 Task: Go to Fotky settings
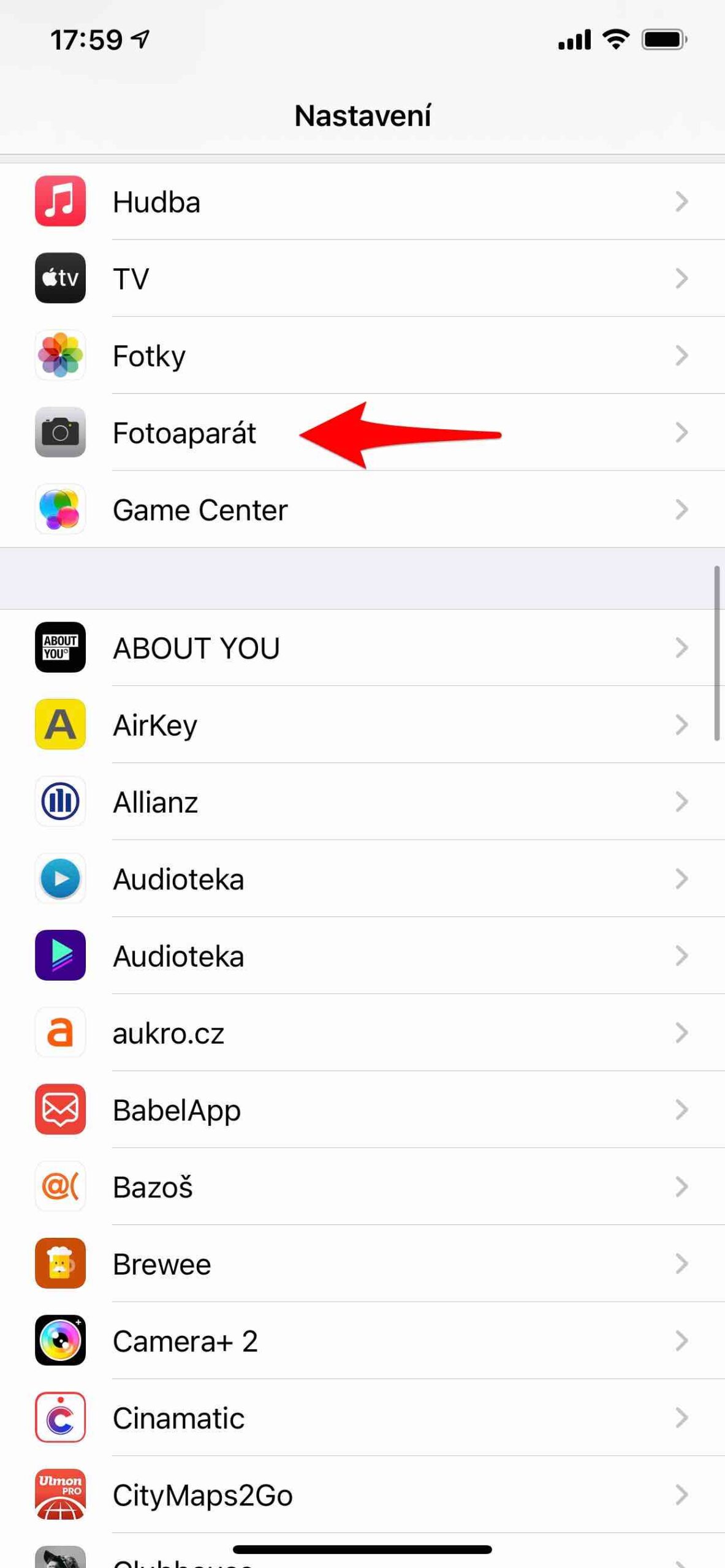[x=362, y=356]
